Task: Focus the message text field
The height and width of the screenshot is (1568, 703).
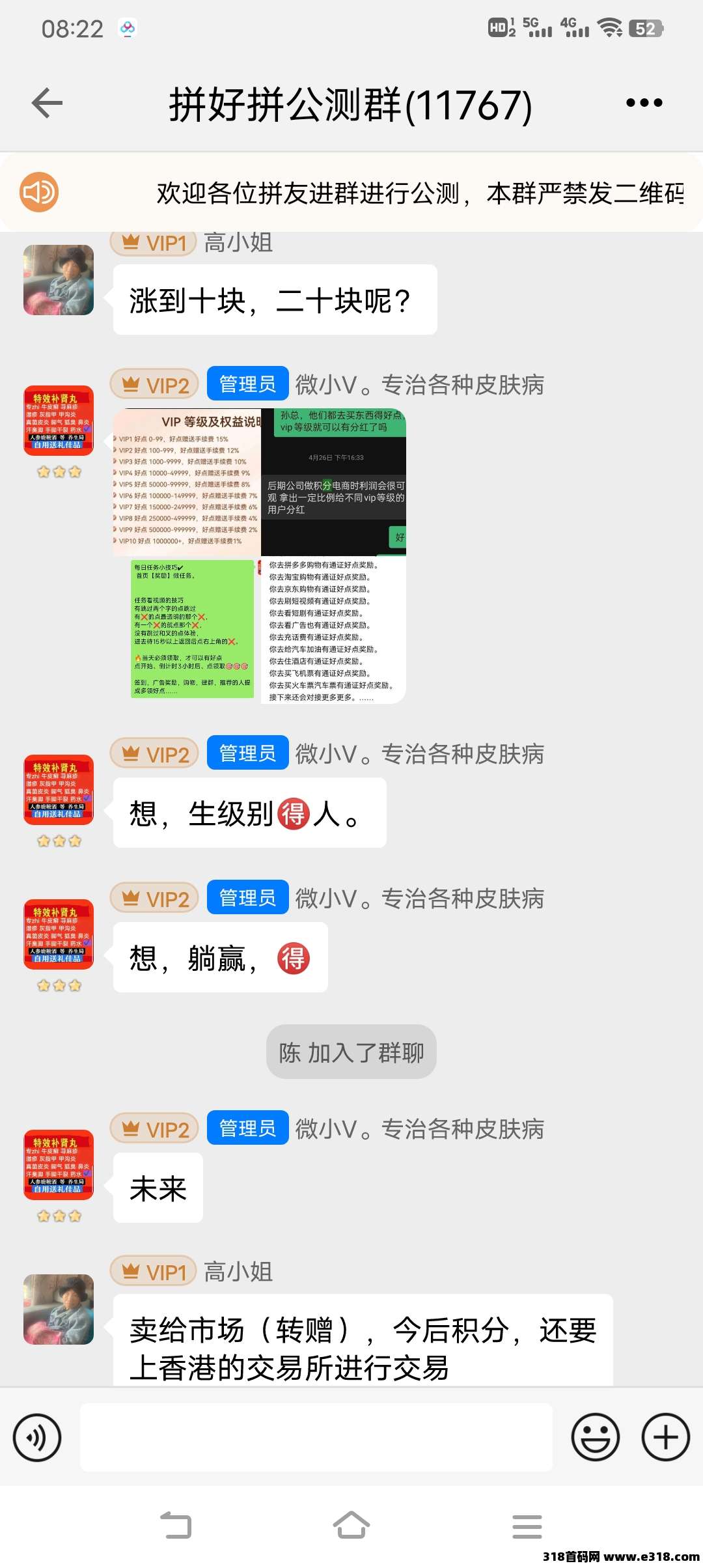Action: click(x=316, y=1437)
